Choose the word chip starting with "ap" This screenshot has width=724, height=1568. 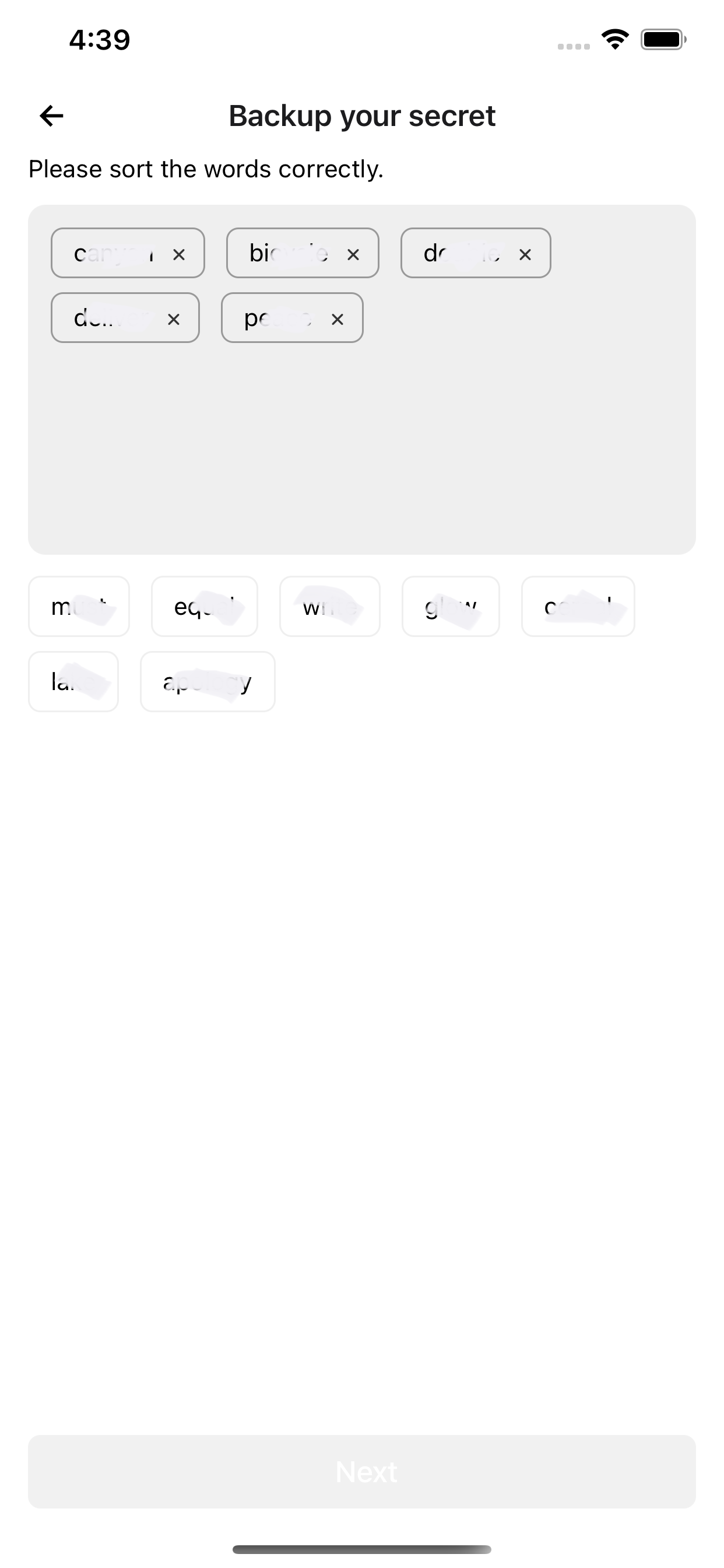tap(208, 682)
